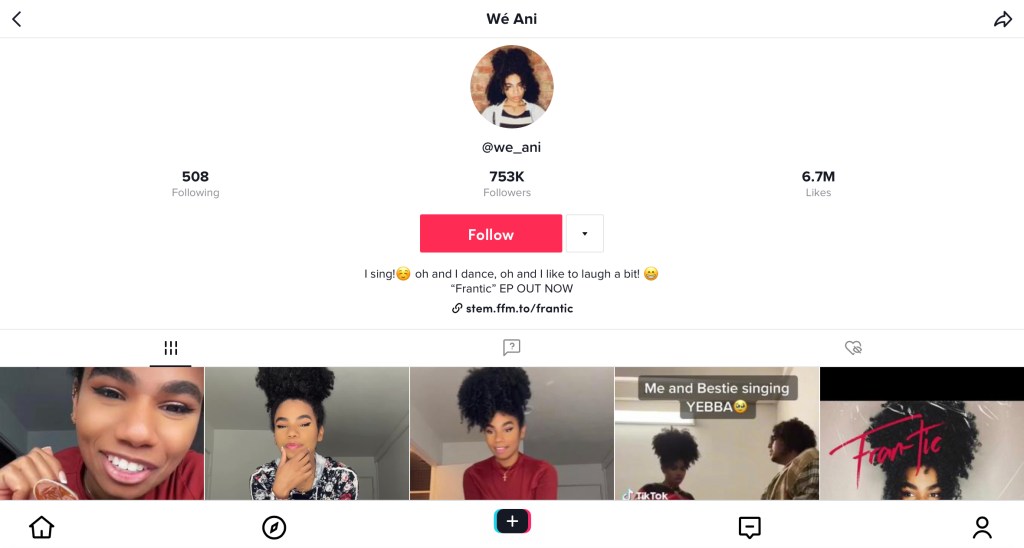Image resolution: width=1024 pixels, height=548 pixels.
Task: Open the Inbox messages tab
Action: pyautogui.click(x=749, y=527)
